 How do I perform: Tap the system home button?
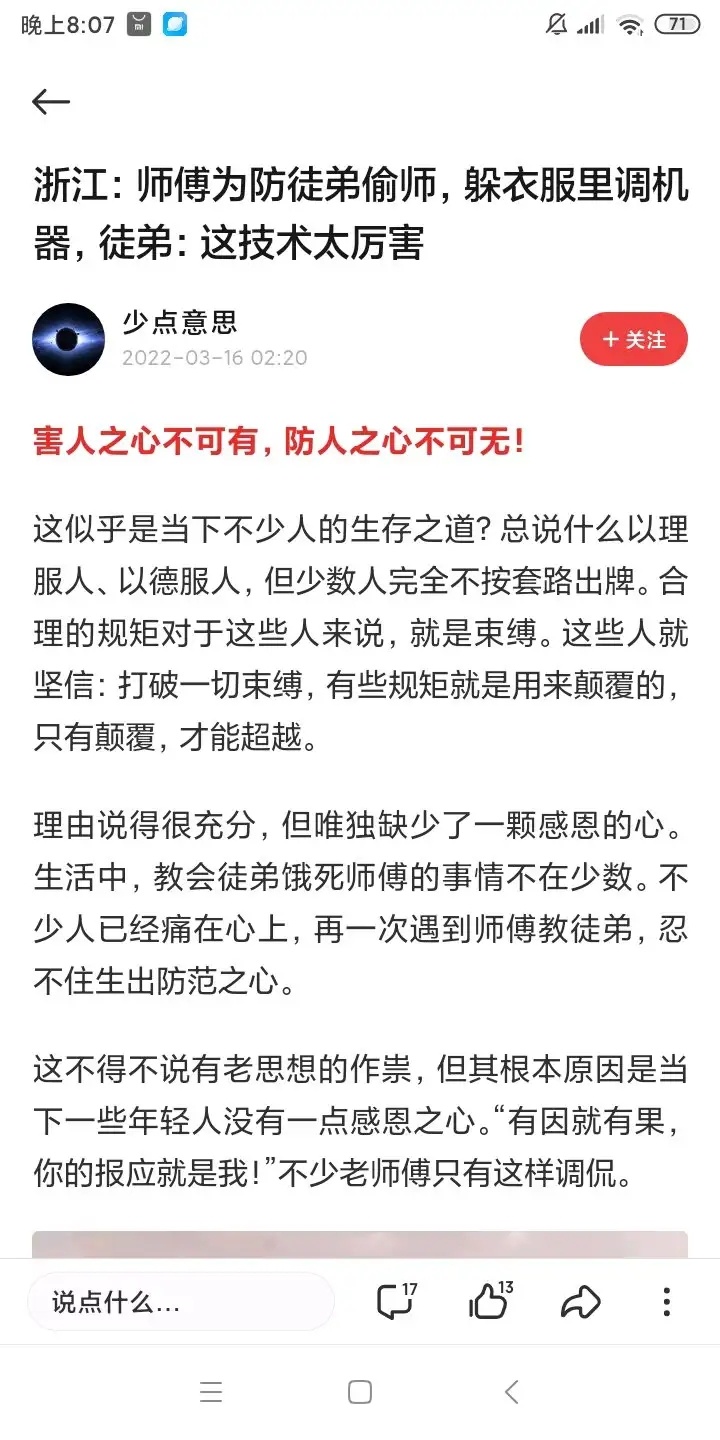pyautogui.click(x=360, y=1392)
